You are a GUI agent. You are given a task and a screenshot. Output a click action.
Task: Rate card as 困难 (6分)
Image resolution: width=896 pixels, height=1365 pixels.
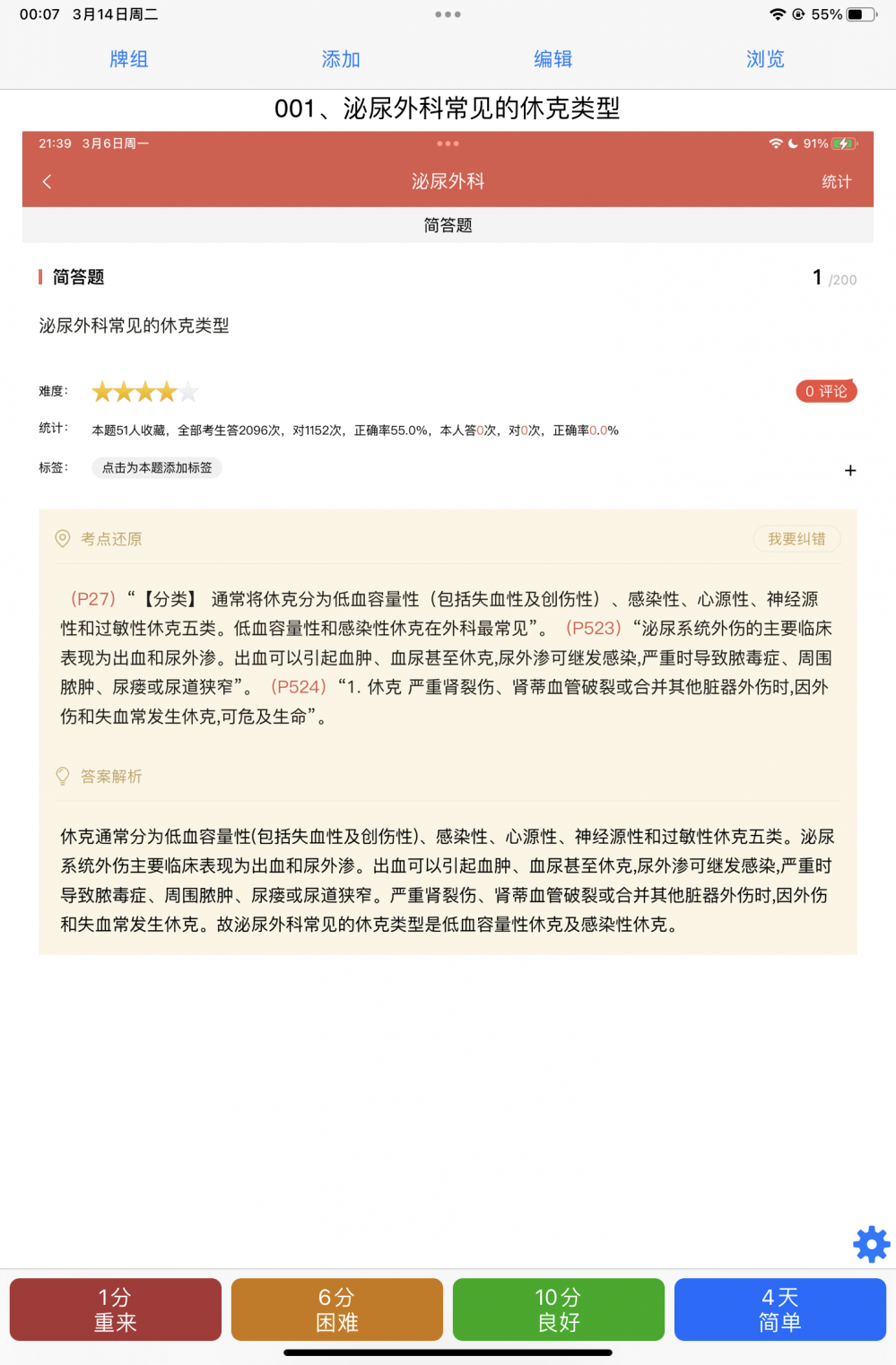pos(337,1309)
